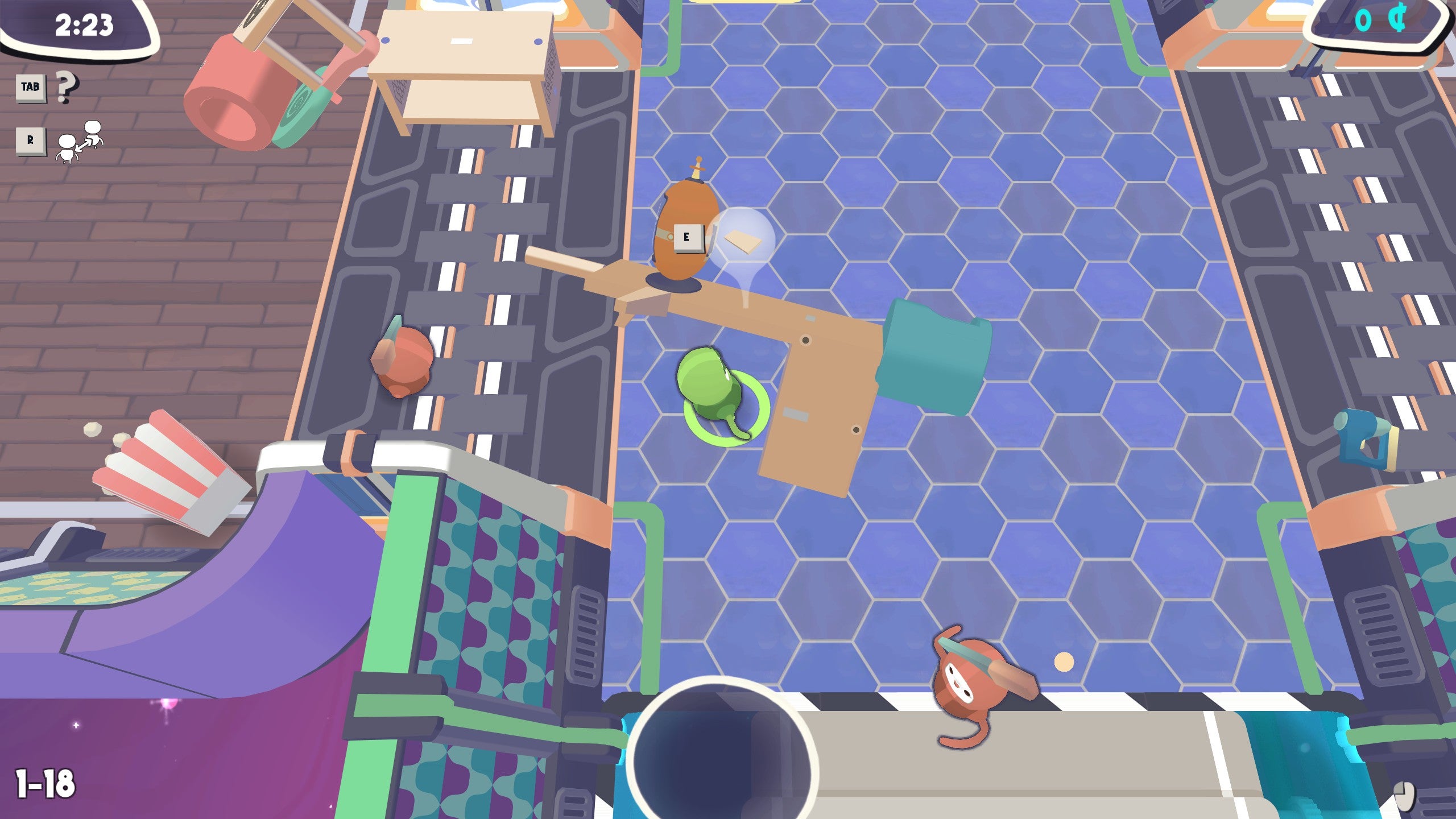
Task: Tap the E interact prompt
Action: point(686,237)
